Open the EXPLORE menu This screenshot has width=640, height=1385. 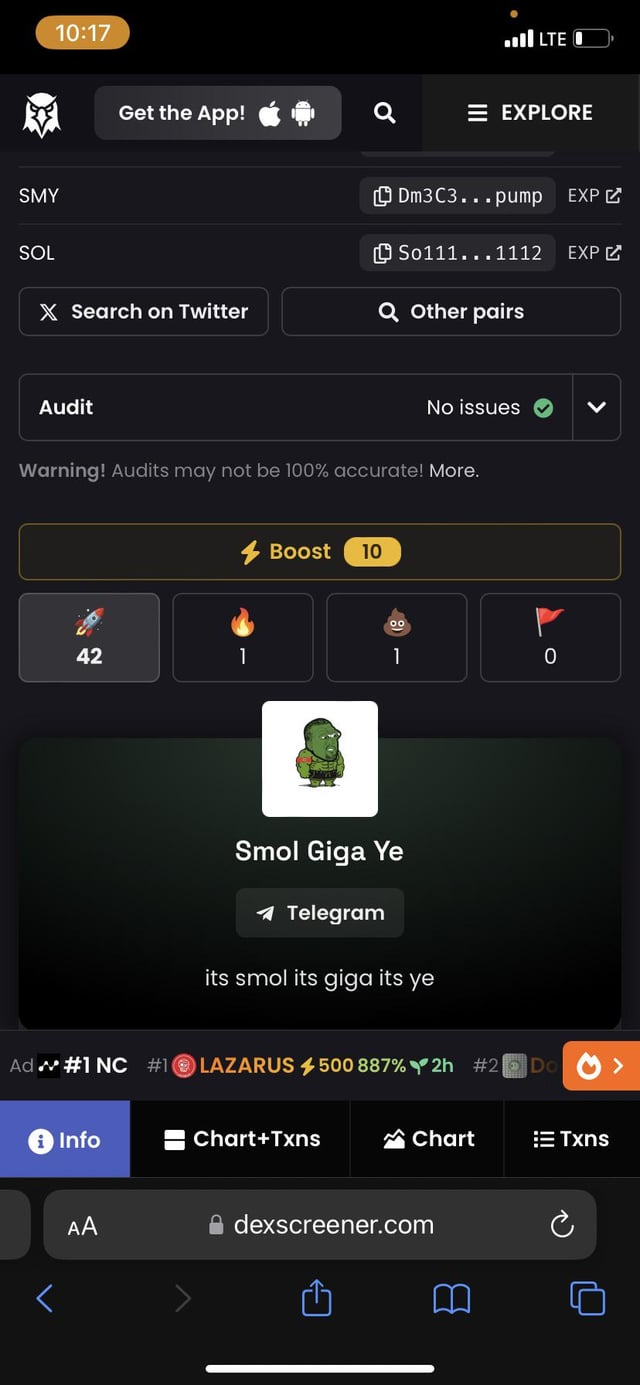[530, 113]
